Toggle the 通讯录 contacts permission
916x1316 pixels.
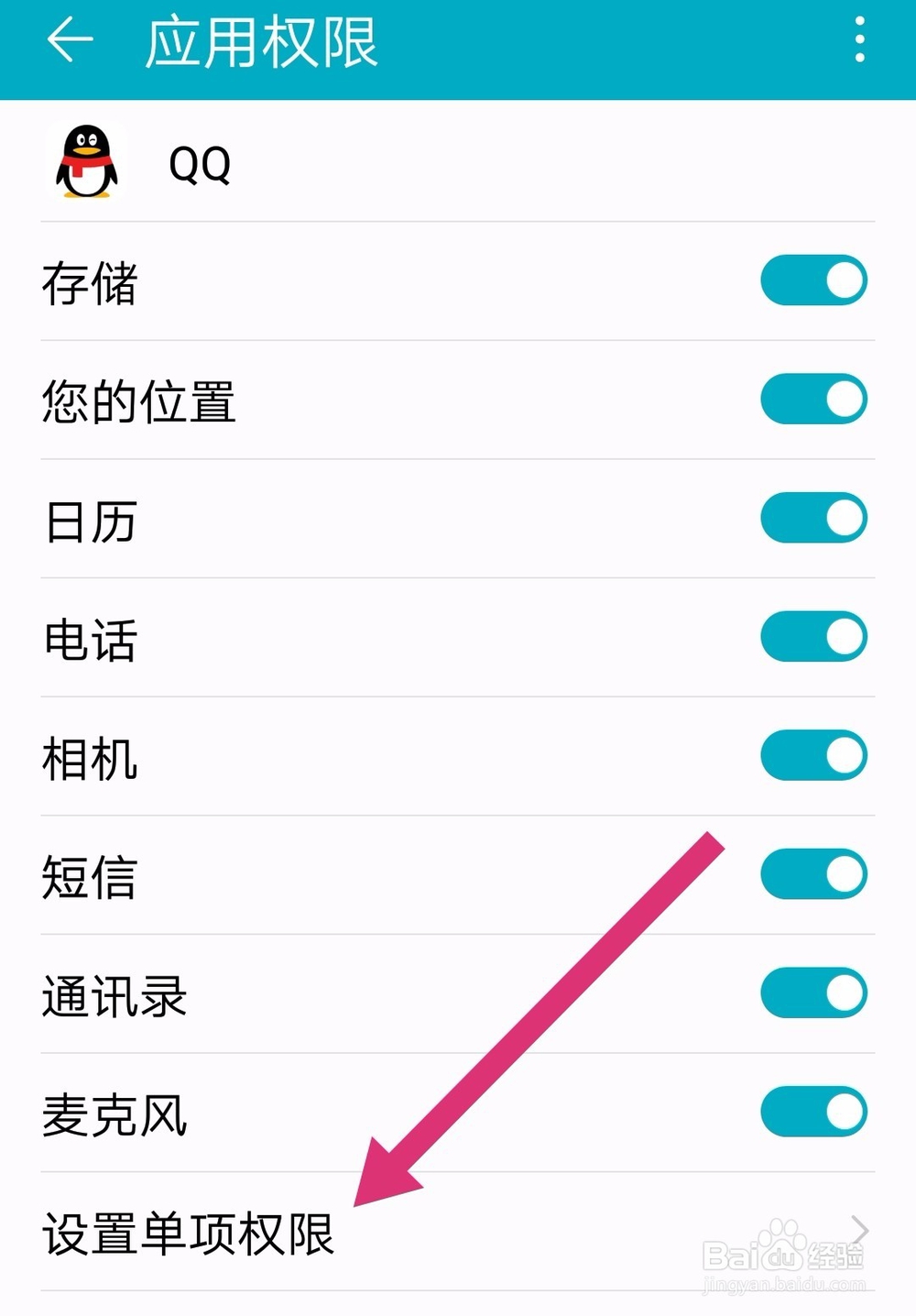click(813, 992)
